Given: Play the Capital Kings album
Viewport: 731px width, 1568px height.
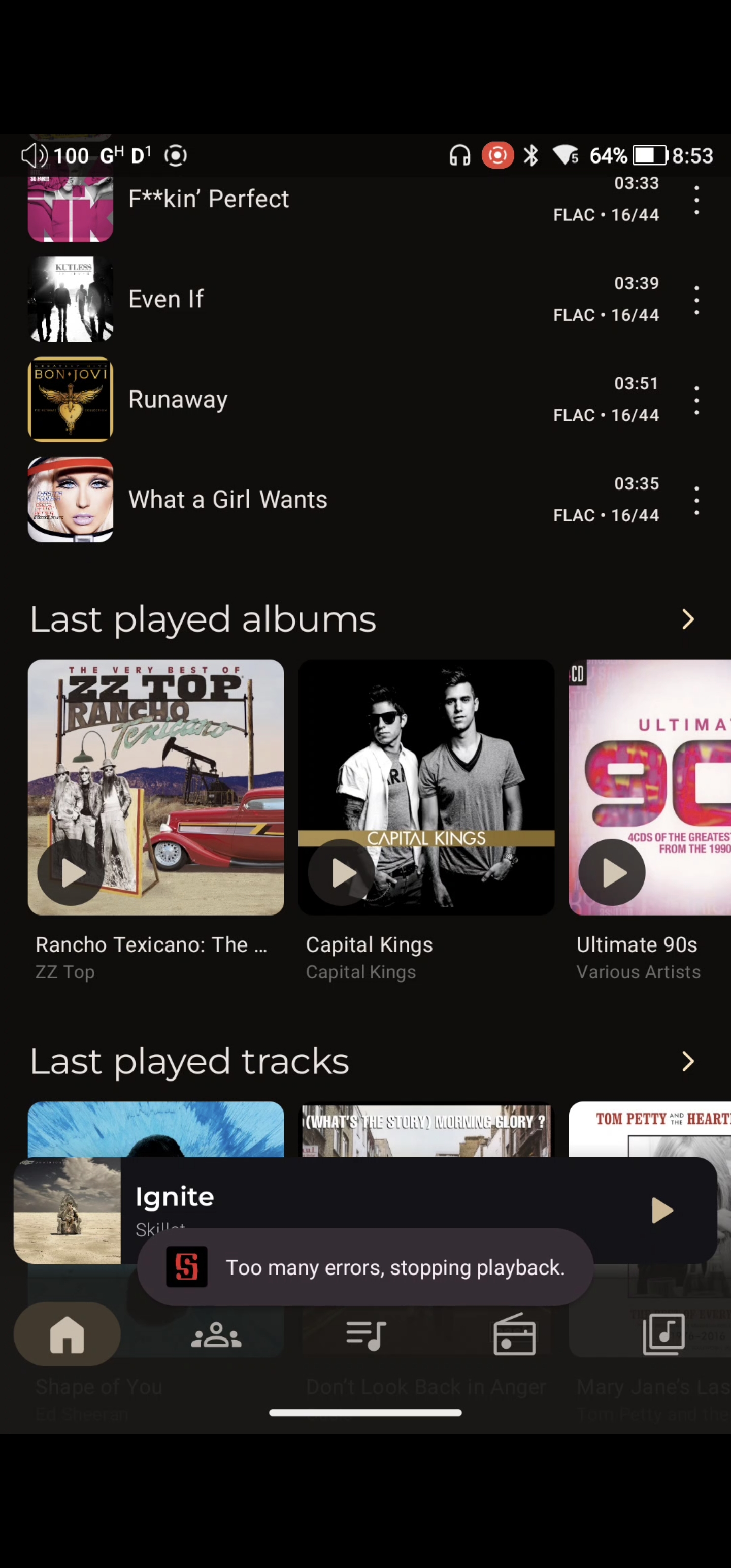Looking at the screenshot, I should pos(341,872).
